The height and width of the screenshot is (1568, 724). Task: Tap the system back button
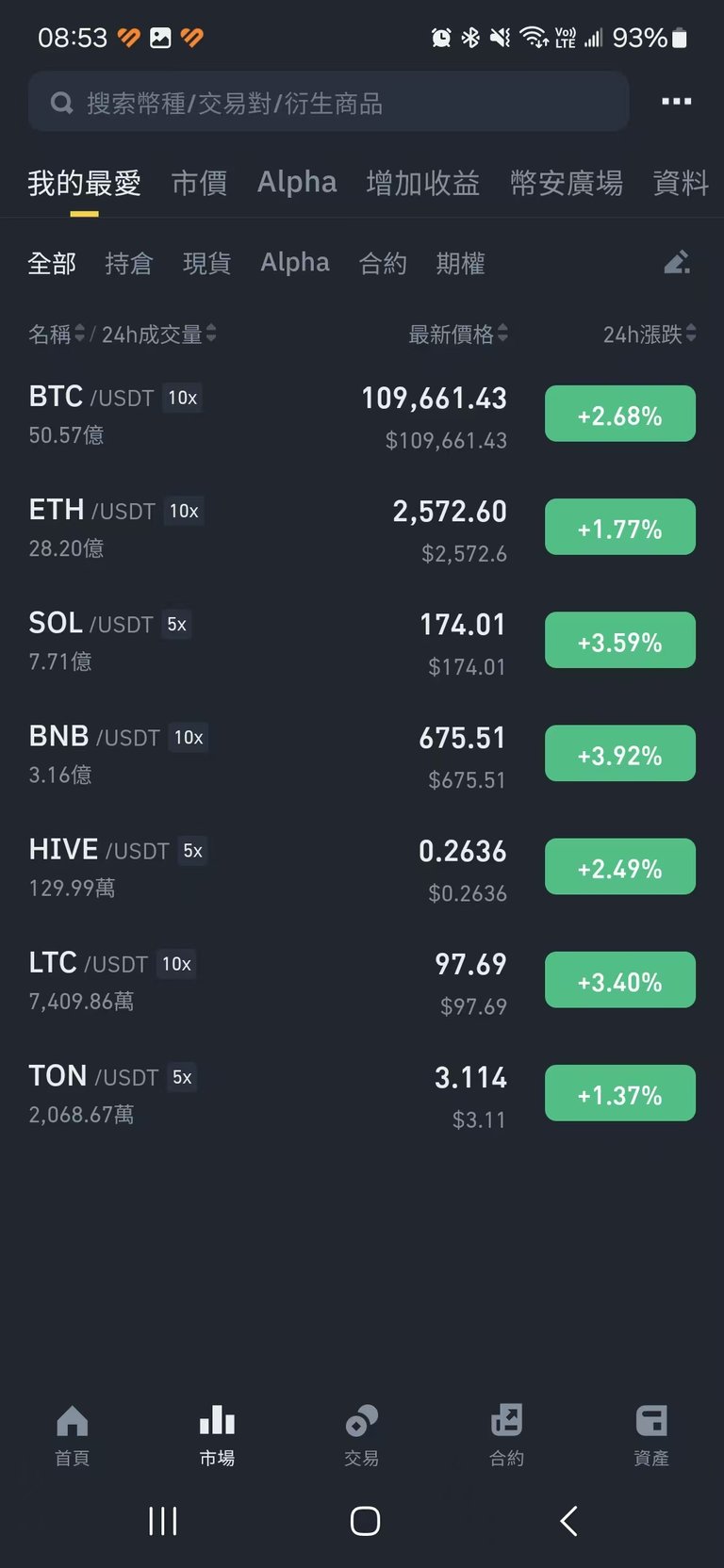coord(568,1520)
